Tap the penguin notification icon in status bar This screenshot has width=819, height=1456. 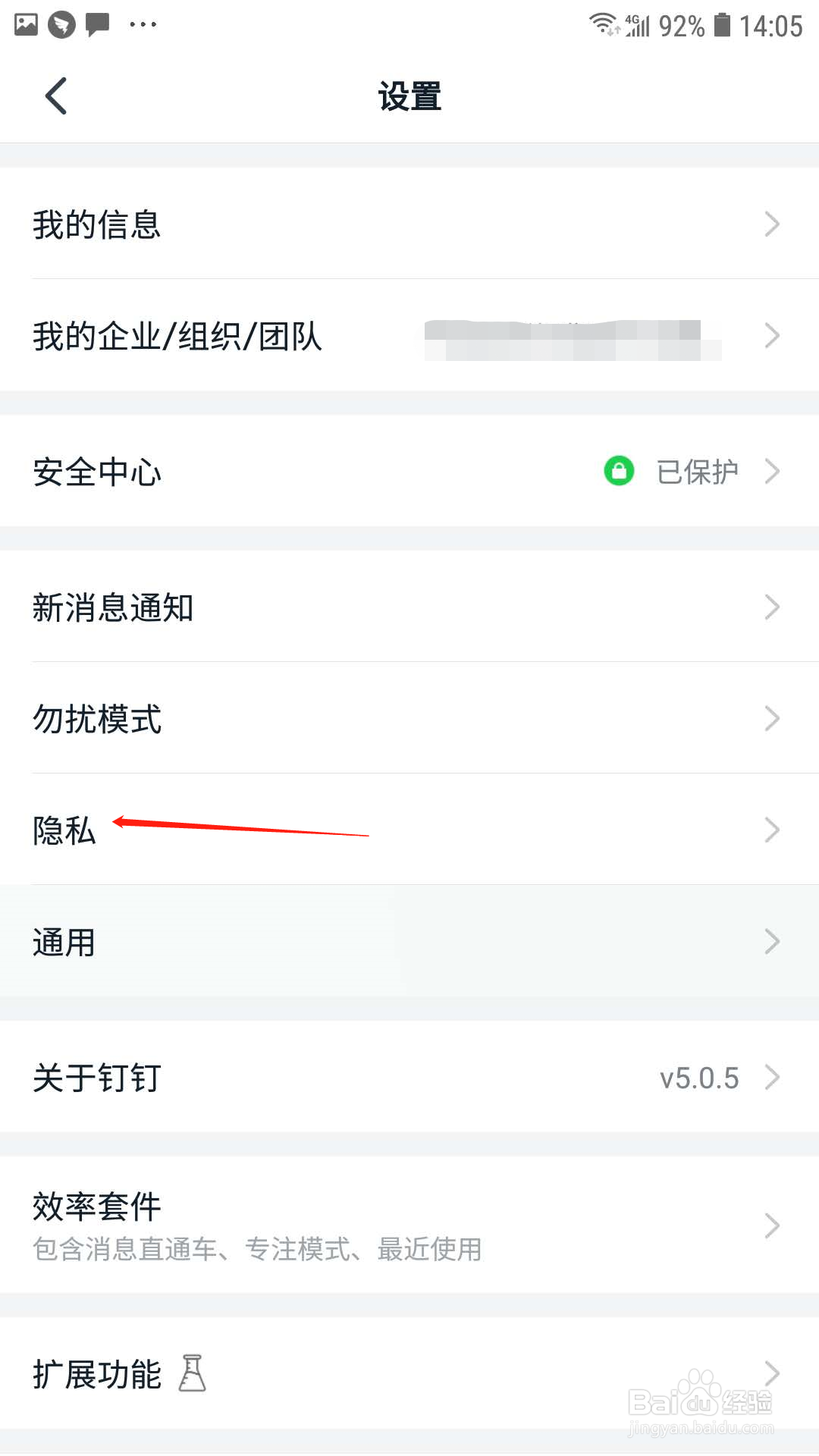[61, 23]
